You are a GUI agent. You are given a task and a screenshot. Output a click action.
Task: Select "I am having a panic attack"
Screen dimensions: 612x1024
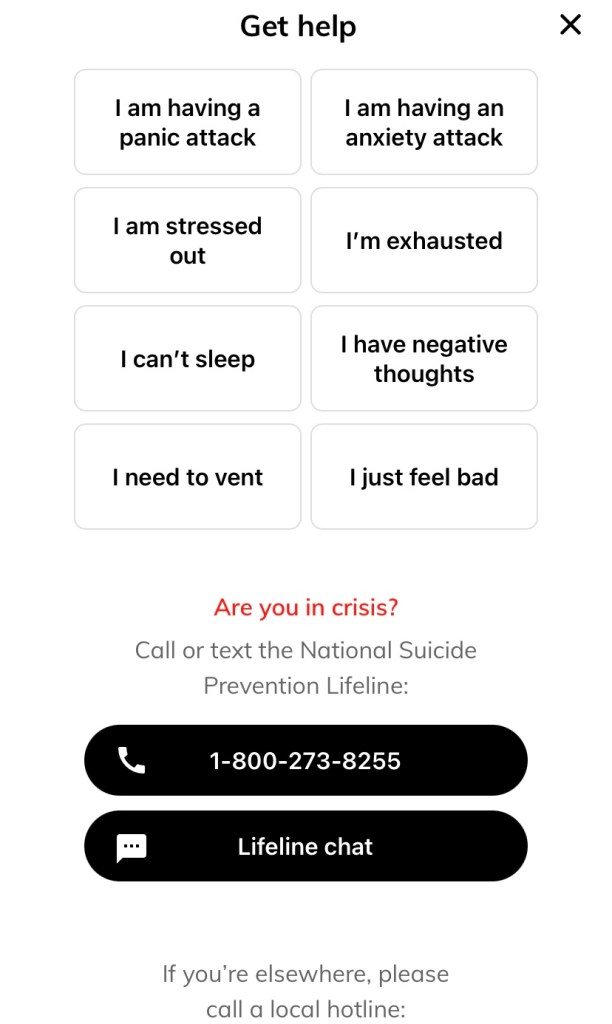coord(188,122)
